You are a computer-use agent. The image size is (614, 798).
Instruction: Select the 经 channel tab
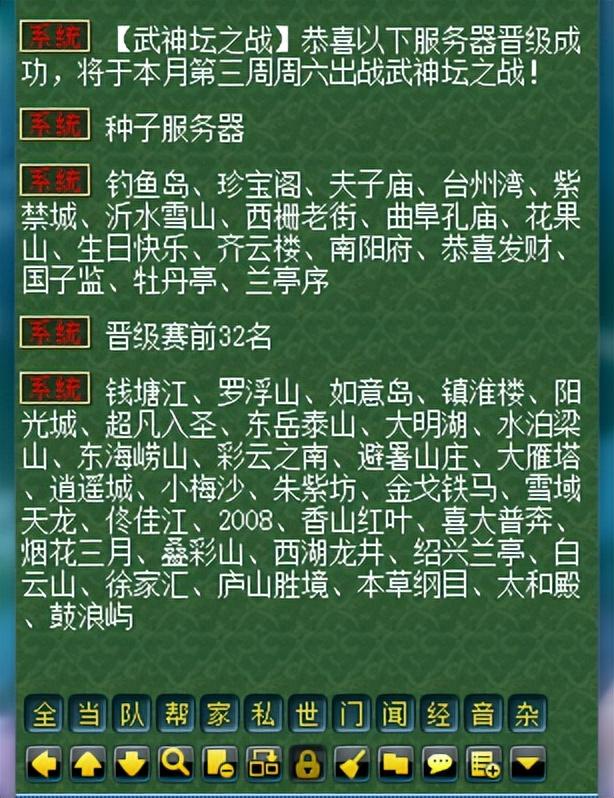tap(439, 715)
